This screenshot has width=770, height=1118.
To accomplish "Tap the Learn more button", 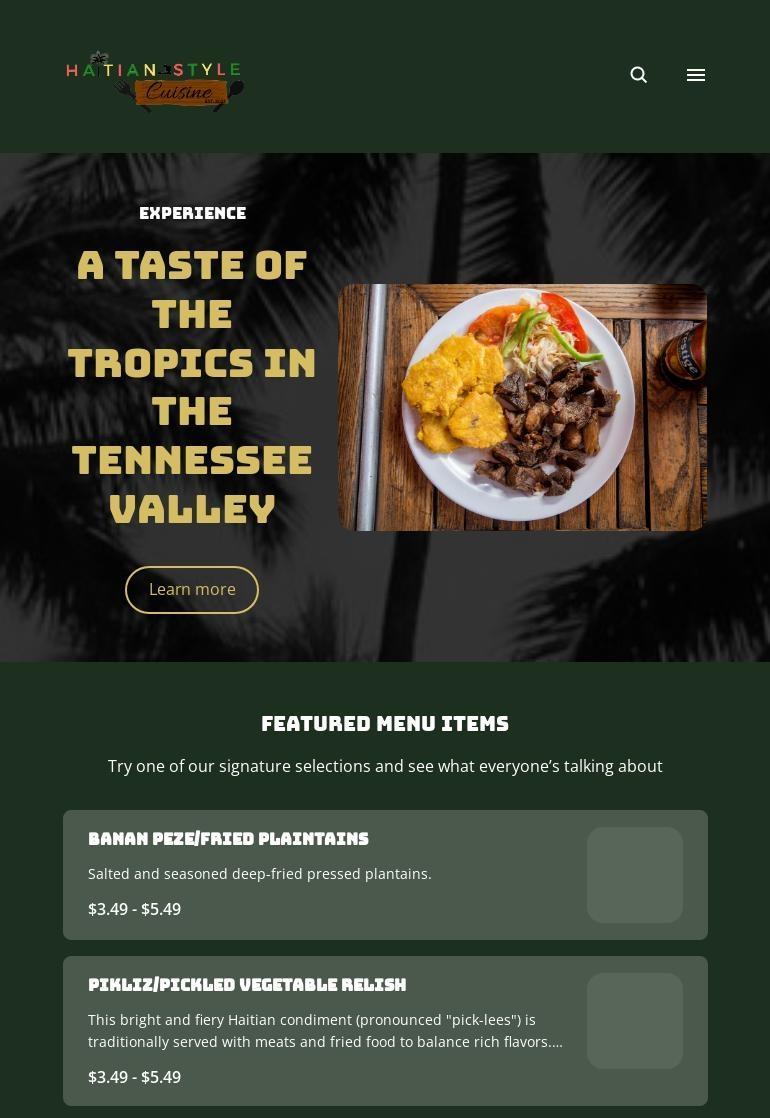I will coord(192,590).
